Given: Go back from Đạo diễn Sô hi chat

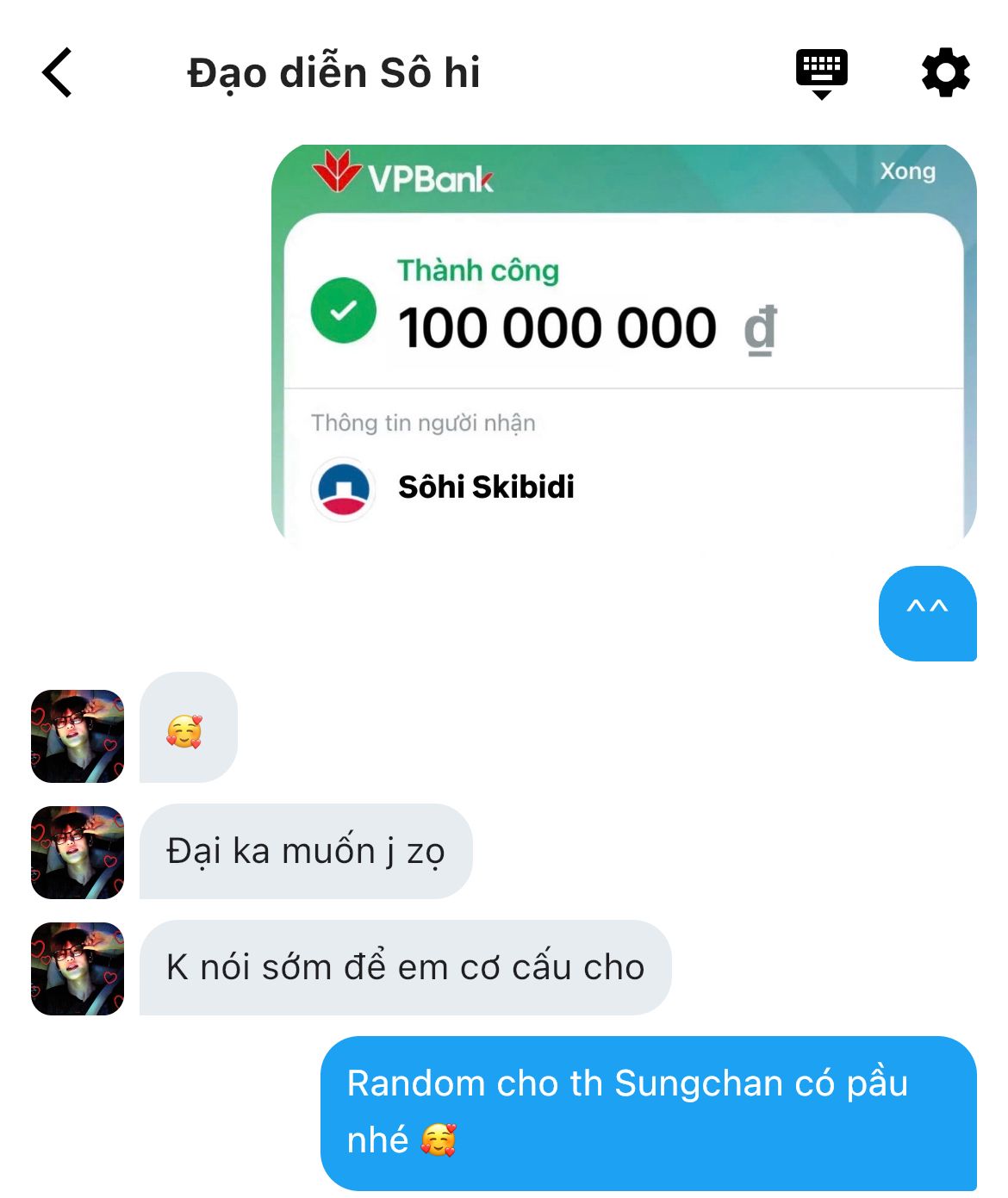Looking at the screenshot, I should tap(57, 73).
